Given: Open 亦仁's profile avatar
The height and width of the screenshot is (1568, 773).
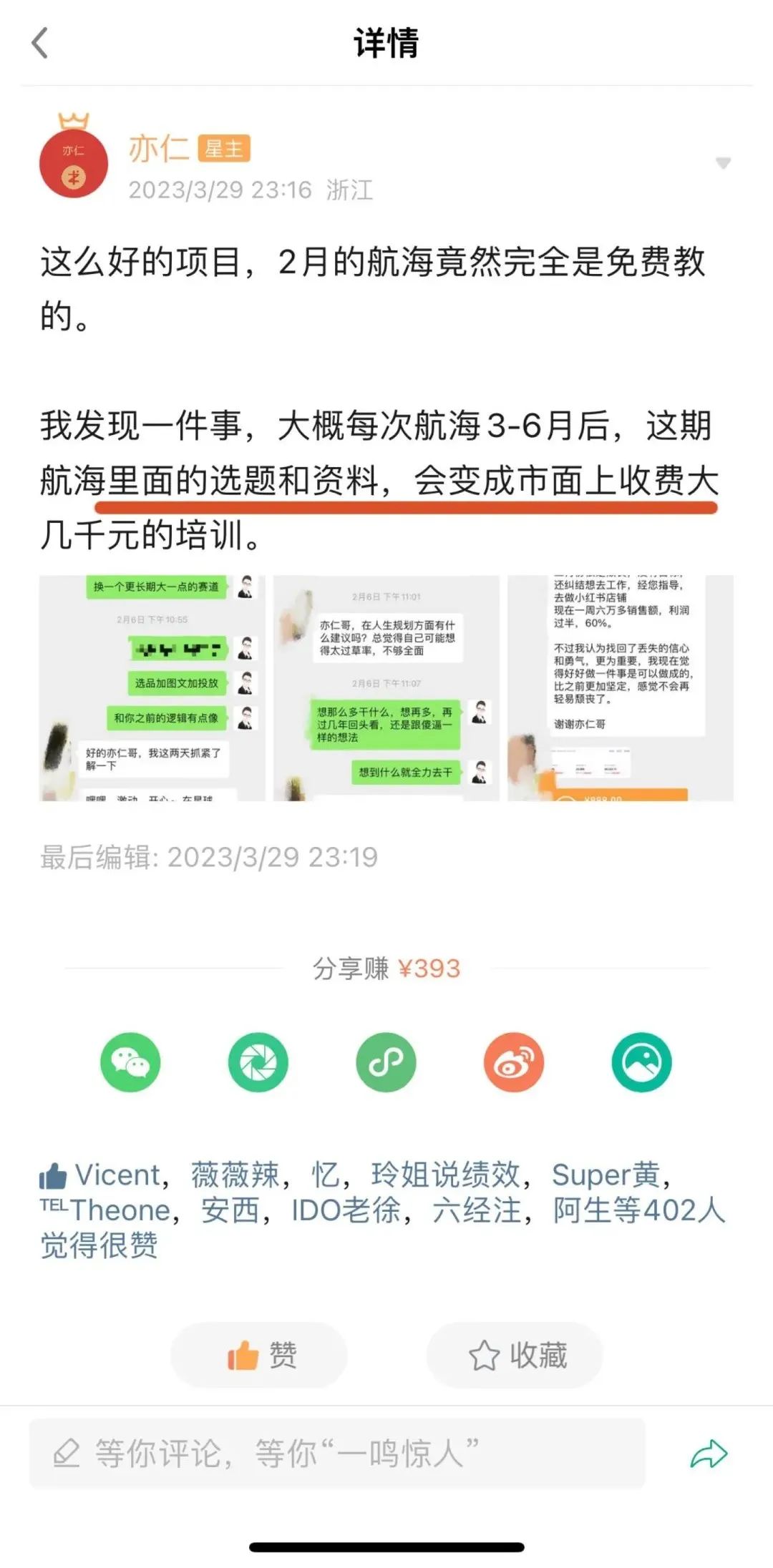Looking at the screenshot, I should (74, 163).
